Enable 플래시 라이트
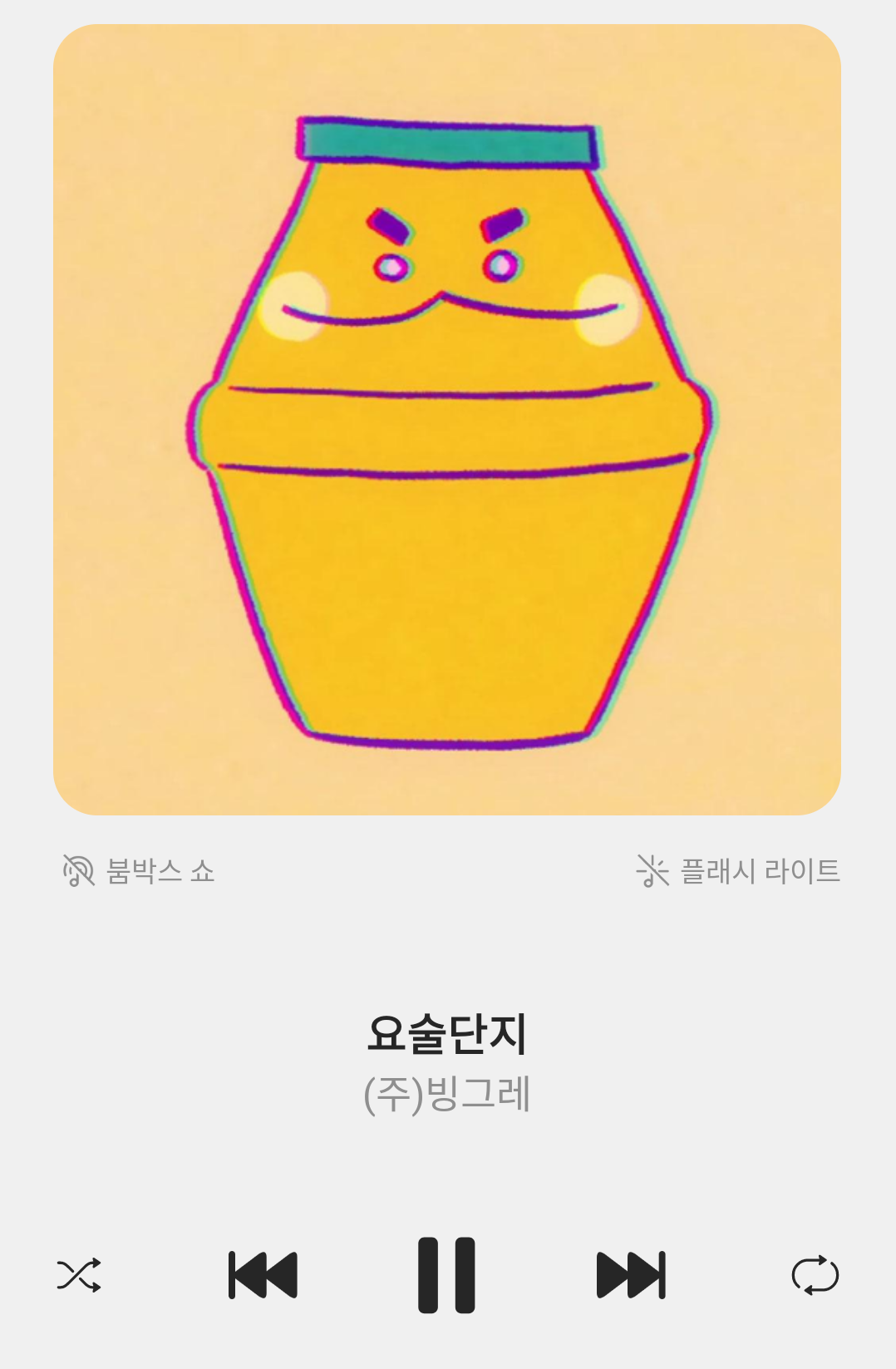This screenshot has width=896, height=1369. point(738,871)
